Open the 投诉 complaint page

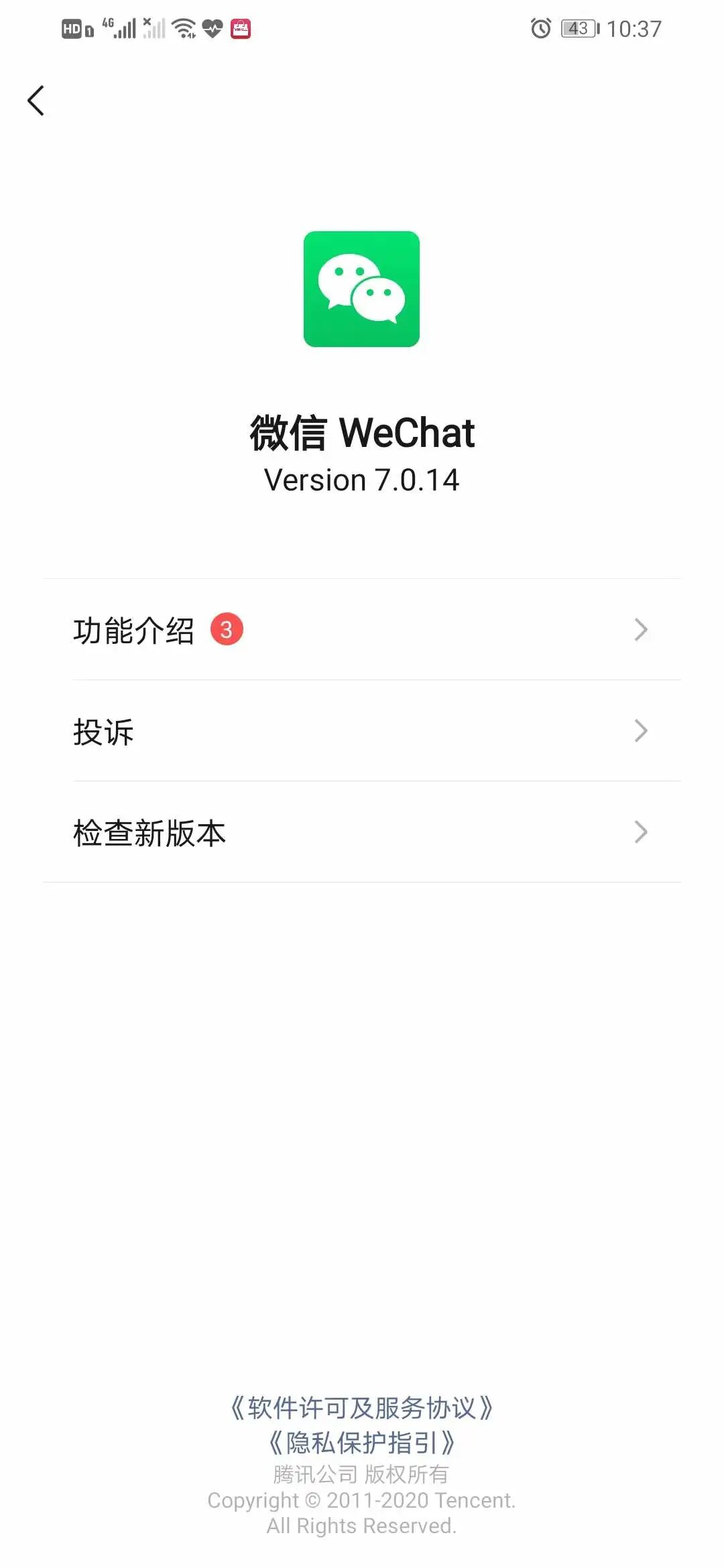click(x=362, y=731)
